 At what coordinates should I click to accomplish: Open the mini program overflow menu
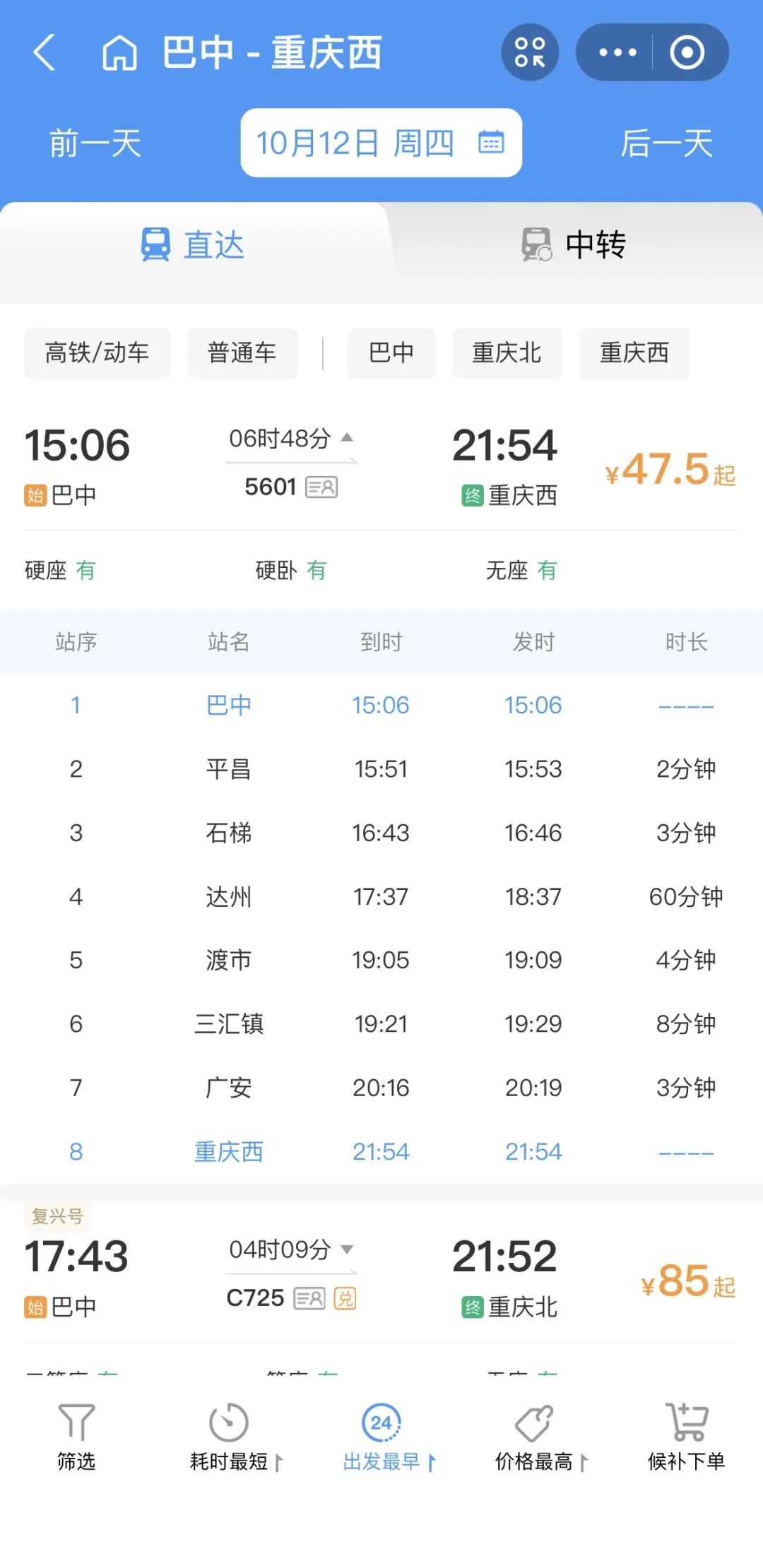(617, 52)
